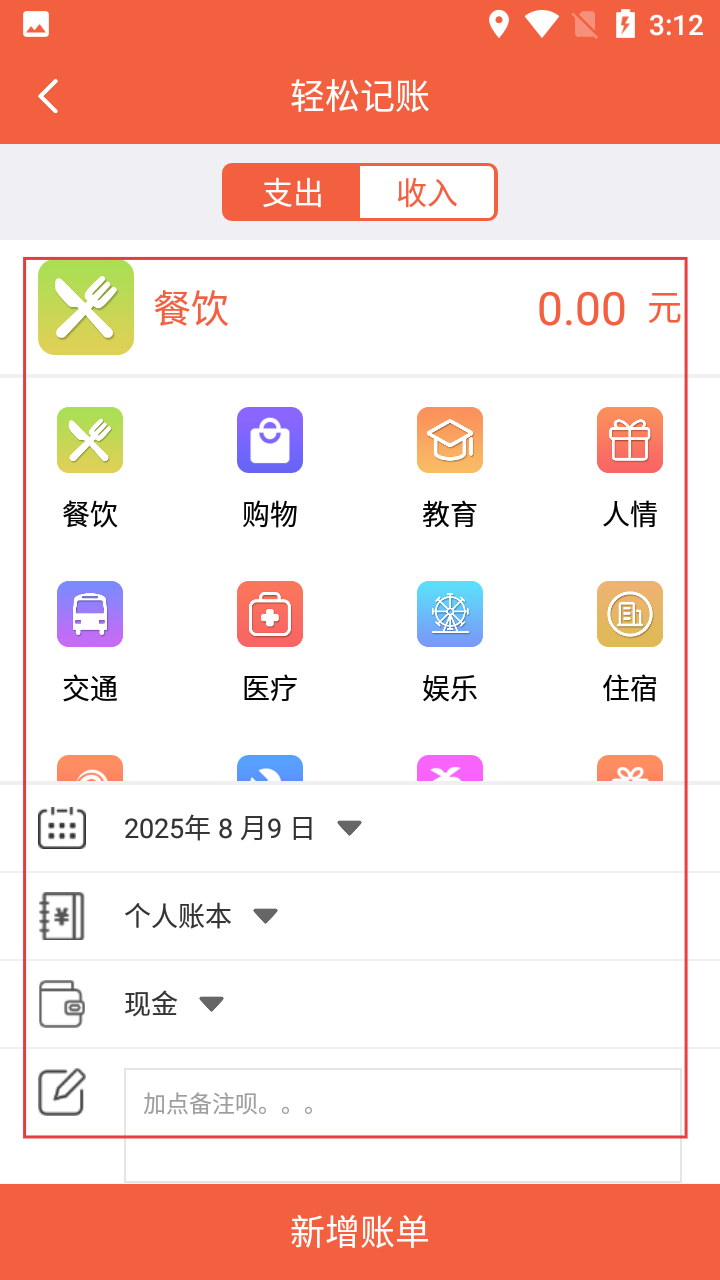The width and height of the screenshot is (720, 1280).
Task: Edit the 0.00 元 amount
Action: pos(582,309)
